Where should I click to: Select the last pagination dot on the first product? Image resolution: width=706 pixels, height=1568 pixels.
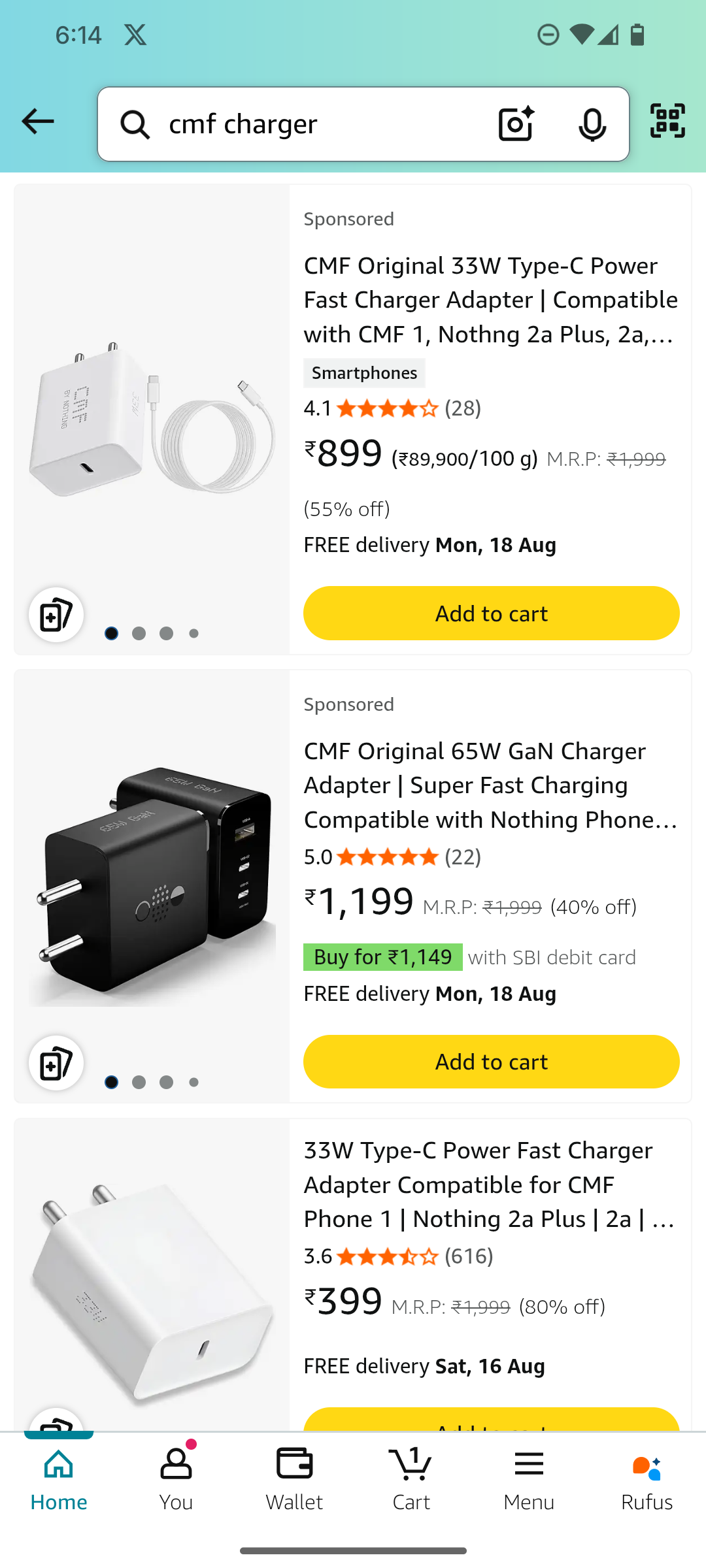(193, 632)
